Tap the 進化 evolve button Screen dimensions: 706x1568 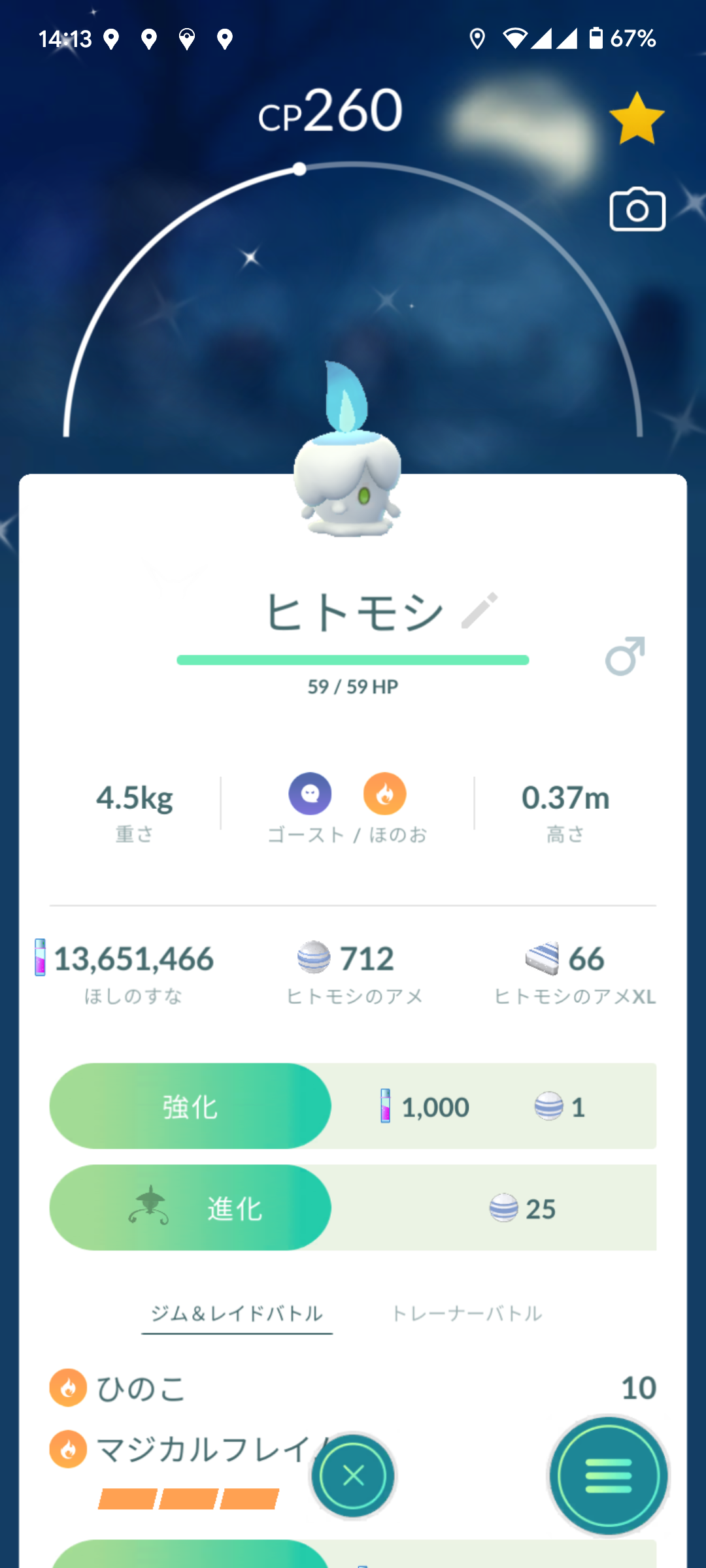point(190,1207)
